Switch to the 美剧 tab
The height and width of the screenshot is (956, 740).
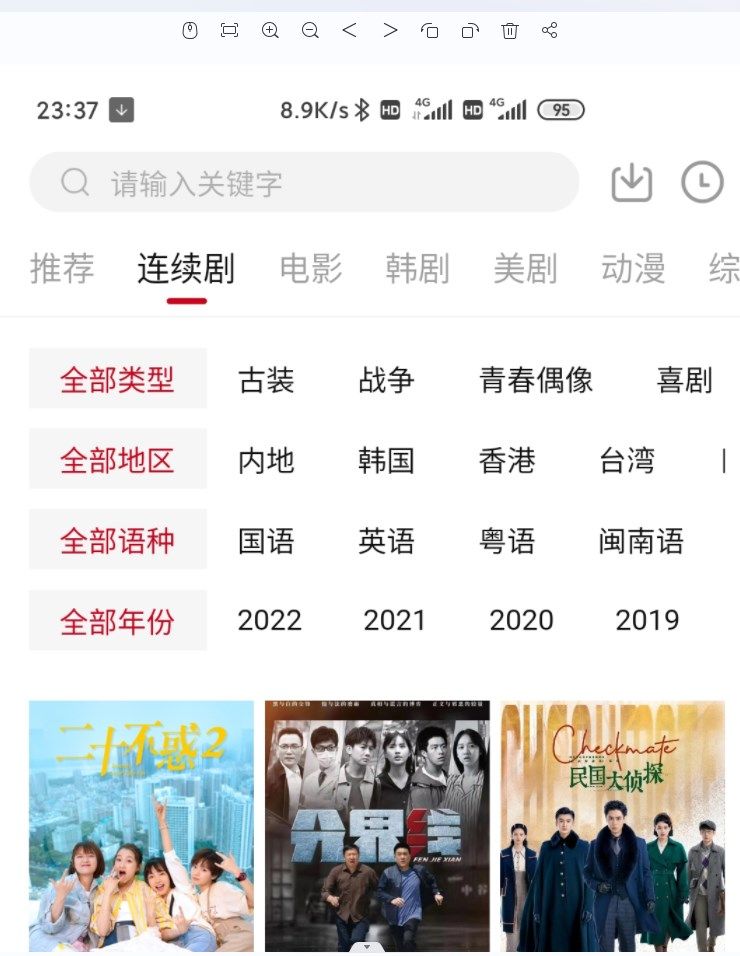tap(525, 269)
